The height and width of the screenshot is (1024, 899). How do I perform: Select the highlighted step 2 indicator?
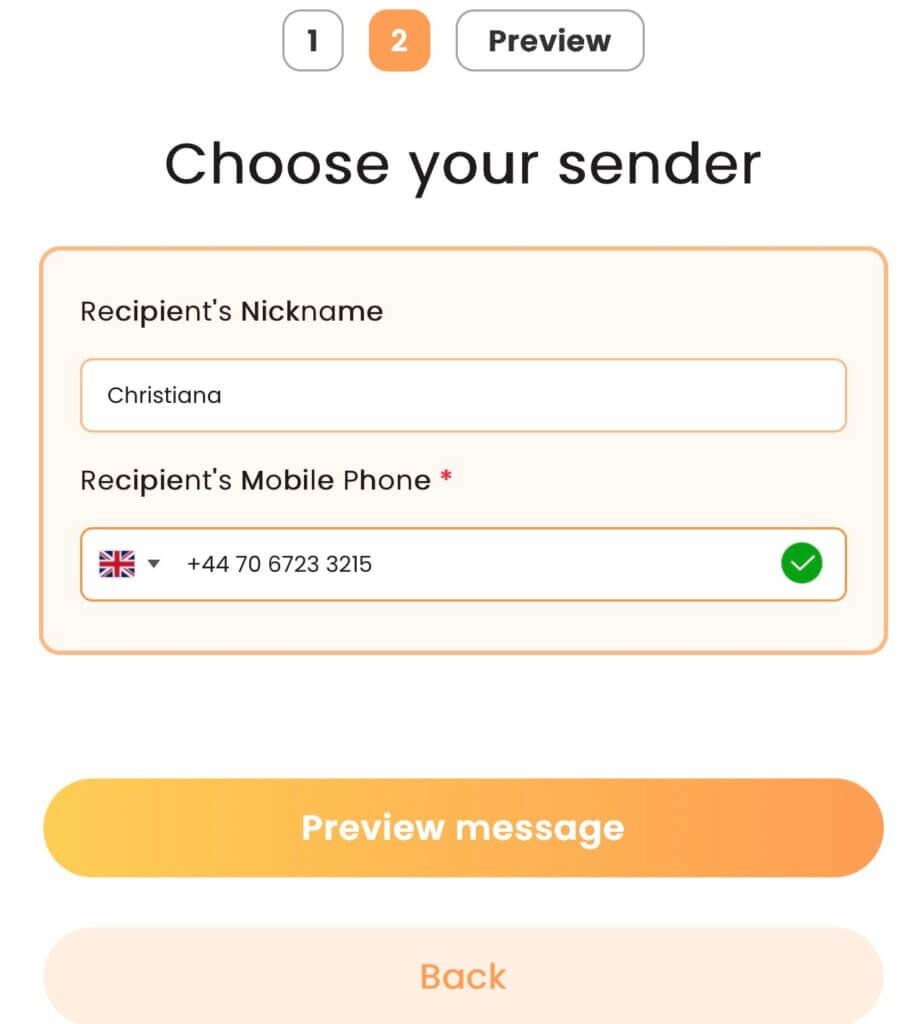point(400,40)
